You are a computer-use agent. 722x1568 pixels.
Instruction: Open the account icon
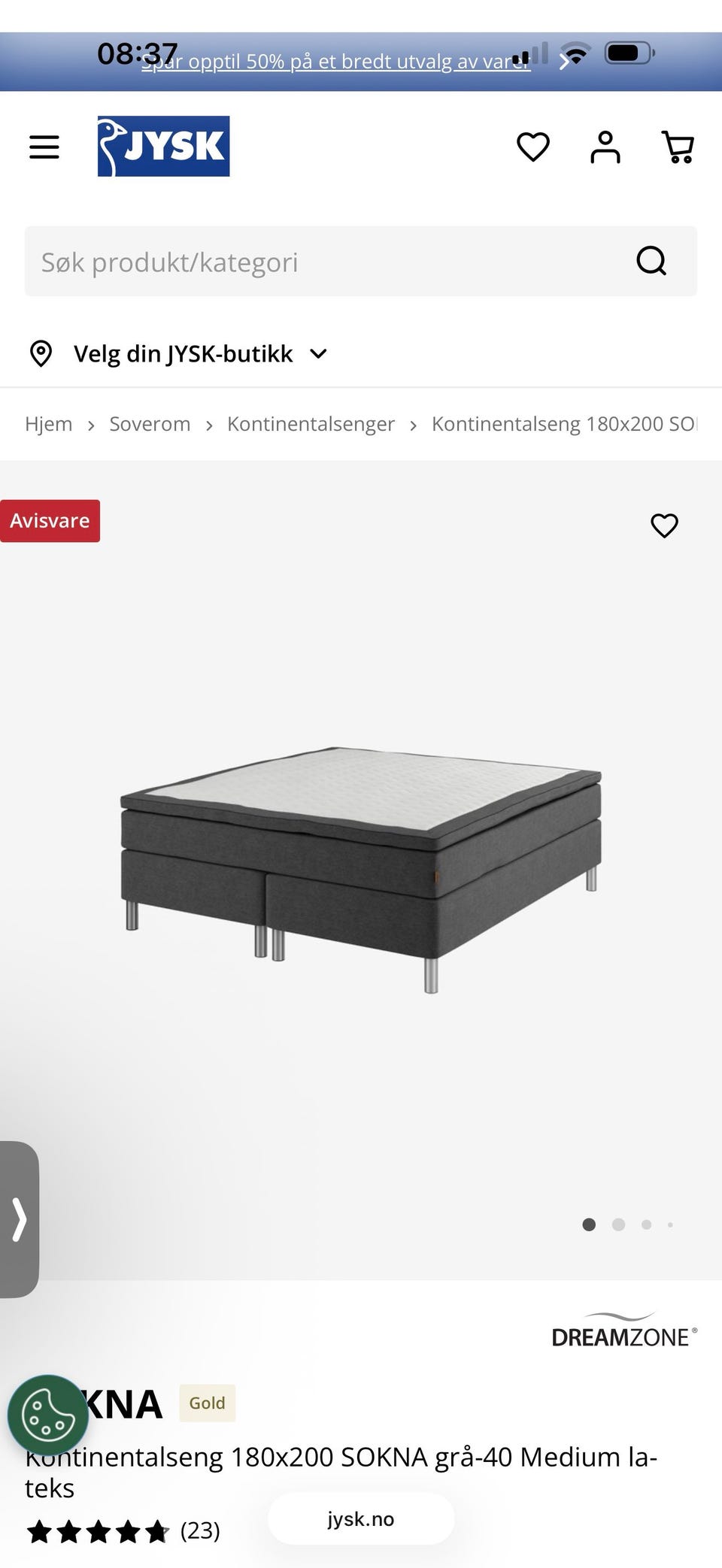click(x=605, y=147)
